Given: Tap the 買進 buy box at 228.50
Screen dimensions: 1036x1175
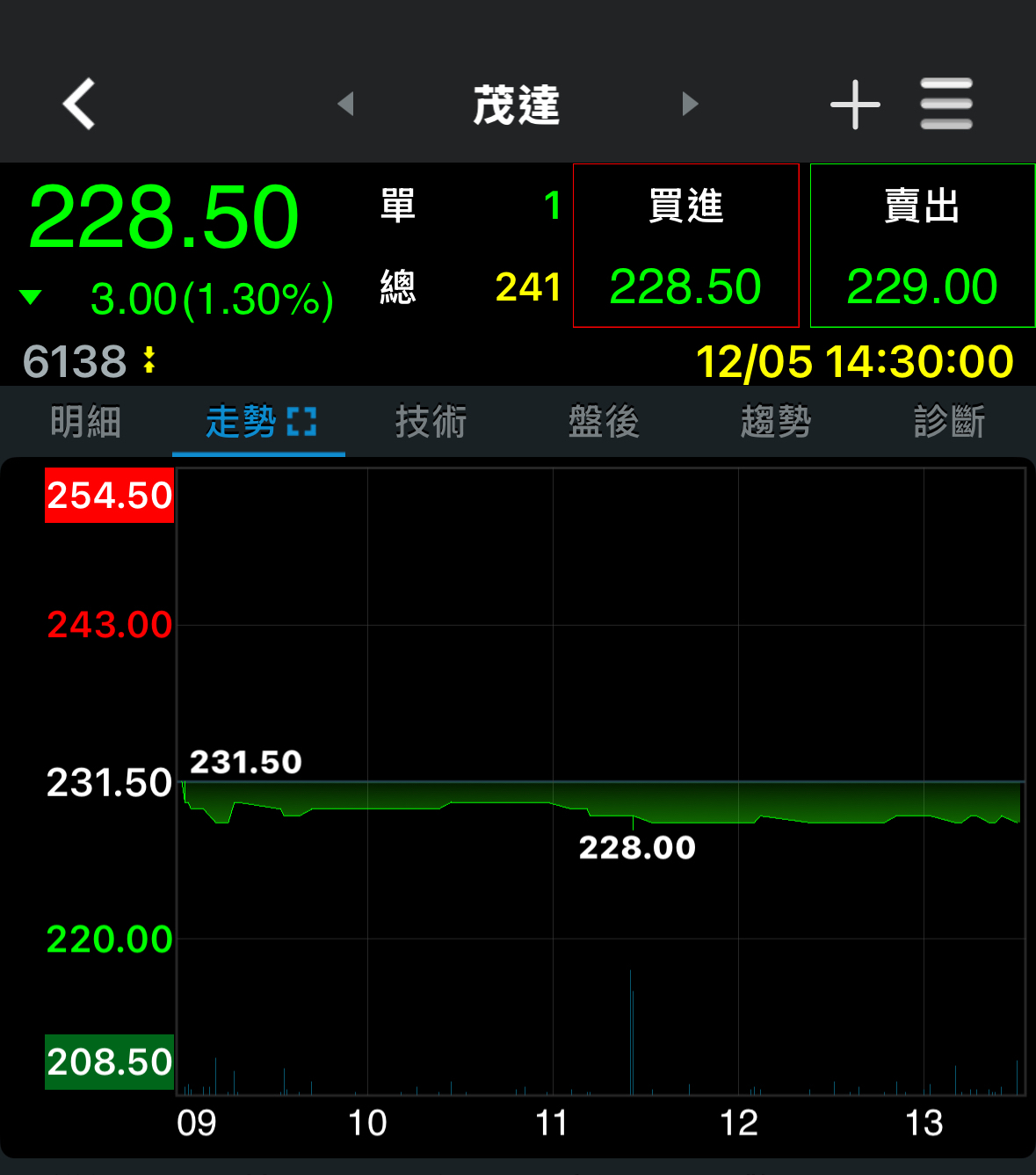Looking at the screenshot, I should (685, 246).
